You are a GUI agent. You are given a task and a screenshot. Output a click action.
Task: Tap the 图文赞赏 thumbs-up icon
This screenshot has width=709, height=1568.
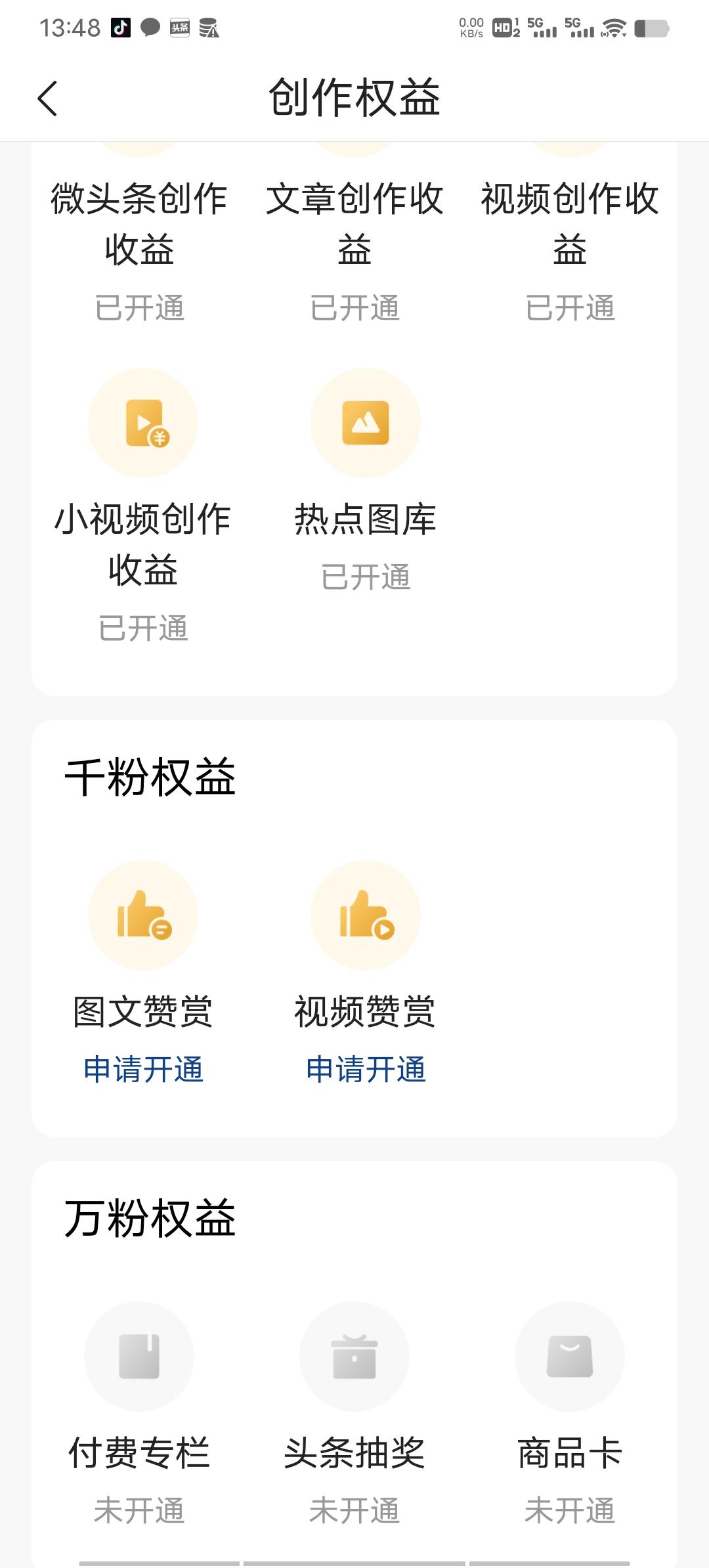pyautogui.click(x=143, y=915)
